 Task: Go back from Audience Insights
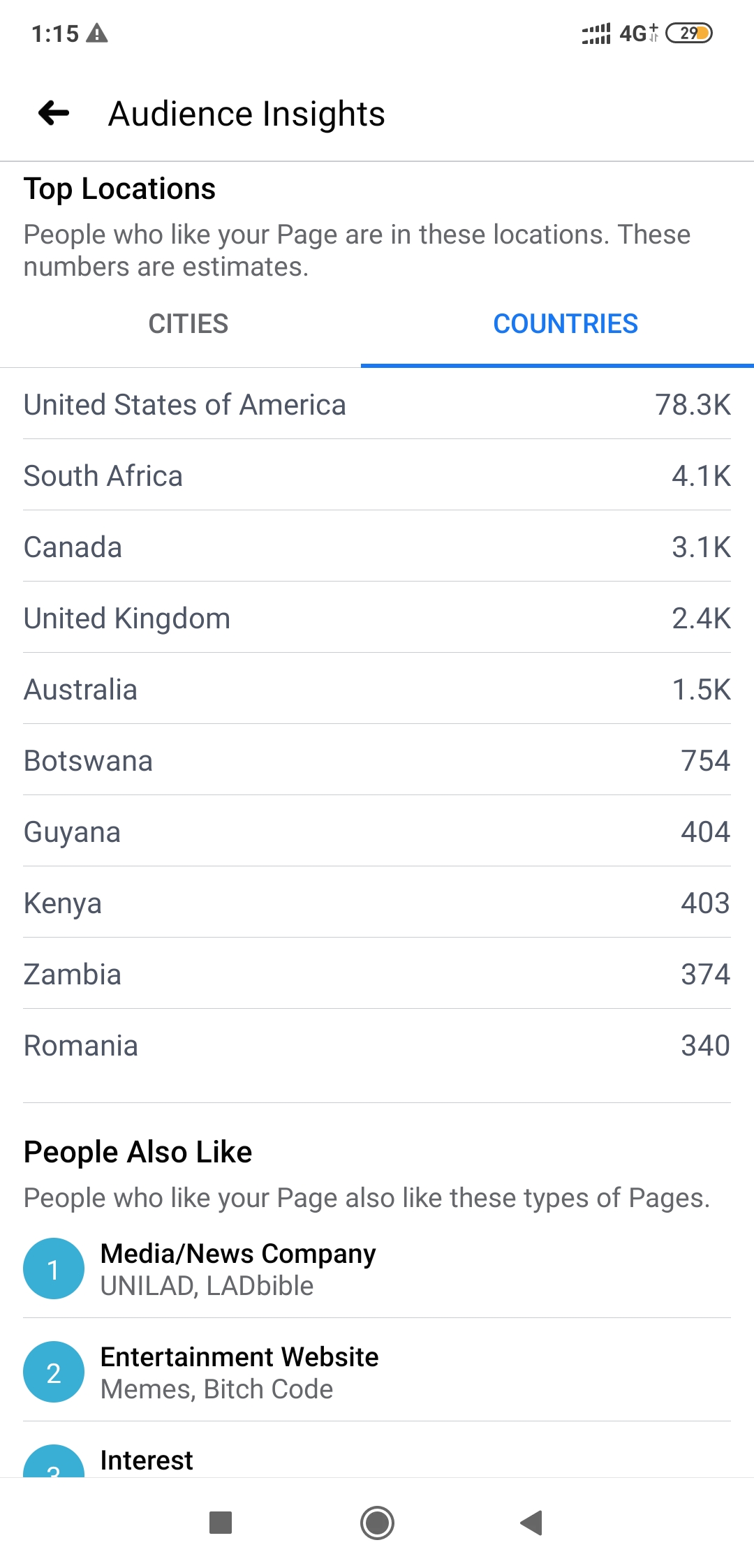pyautogui.click(x=54, y=113)
